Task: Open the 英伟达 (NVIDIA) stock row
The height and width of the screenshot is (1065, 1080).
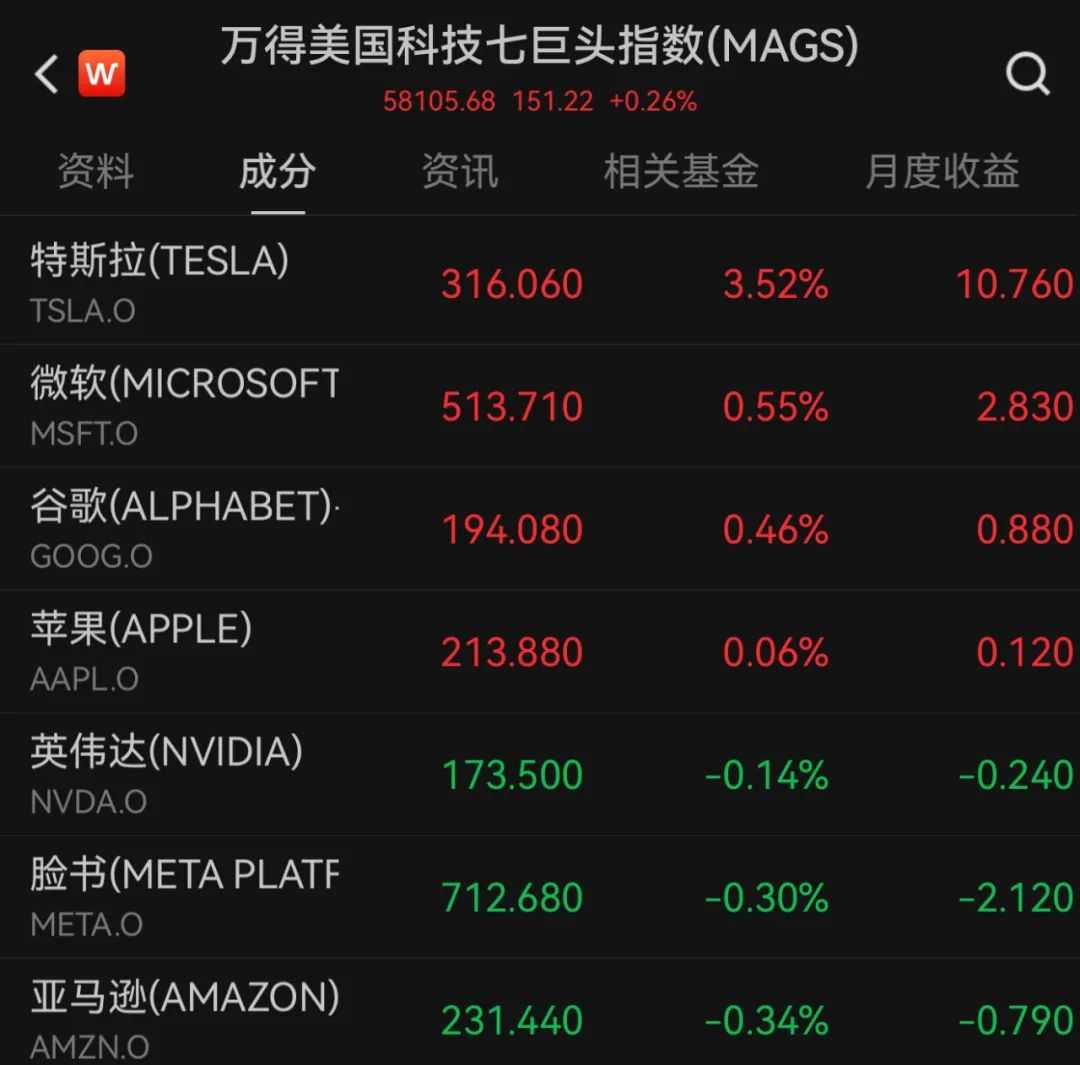Action: click(166, 774)
